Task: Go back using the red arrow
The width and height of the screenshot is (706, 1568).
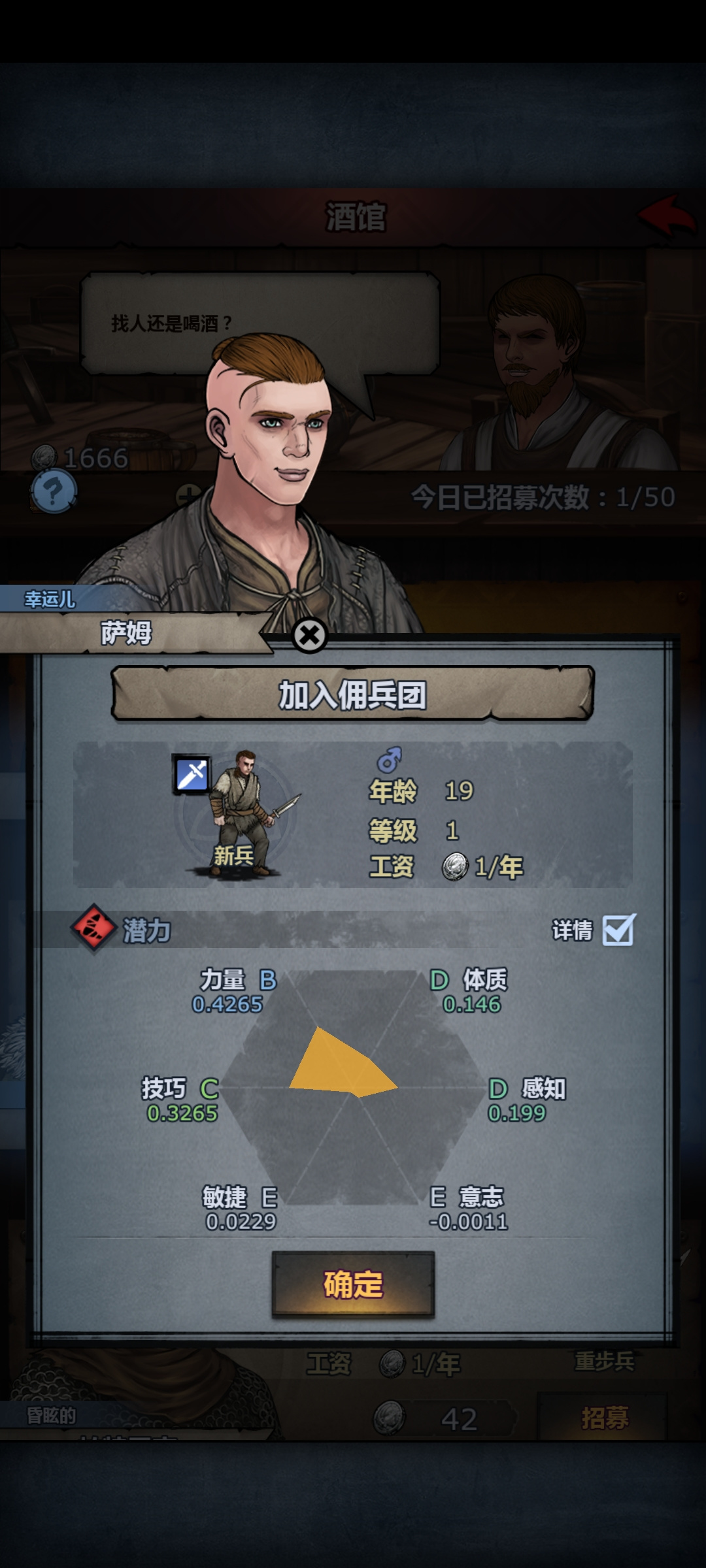Action: click(666, 216)
